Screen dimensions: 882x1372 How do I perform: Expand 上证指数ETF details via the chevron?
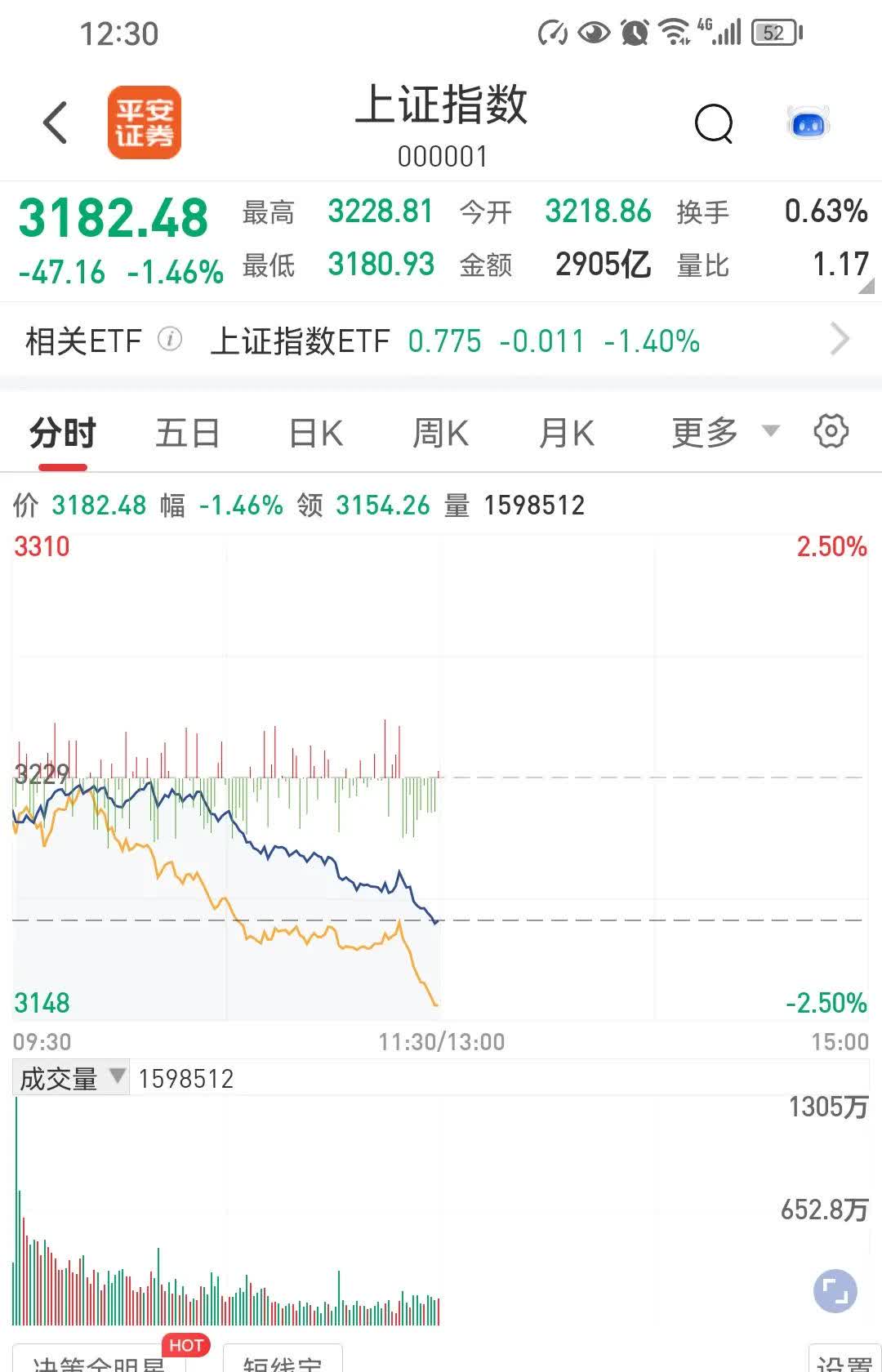(x=840, y=340)
